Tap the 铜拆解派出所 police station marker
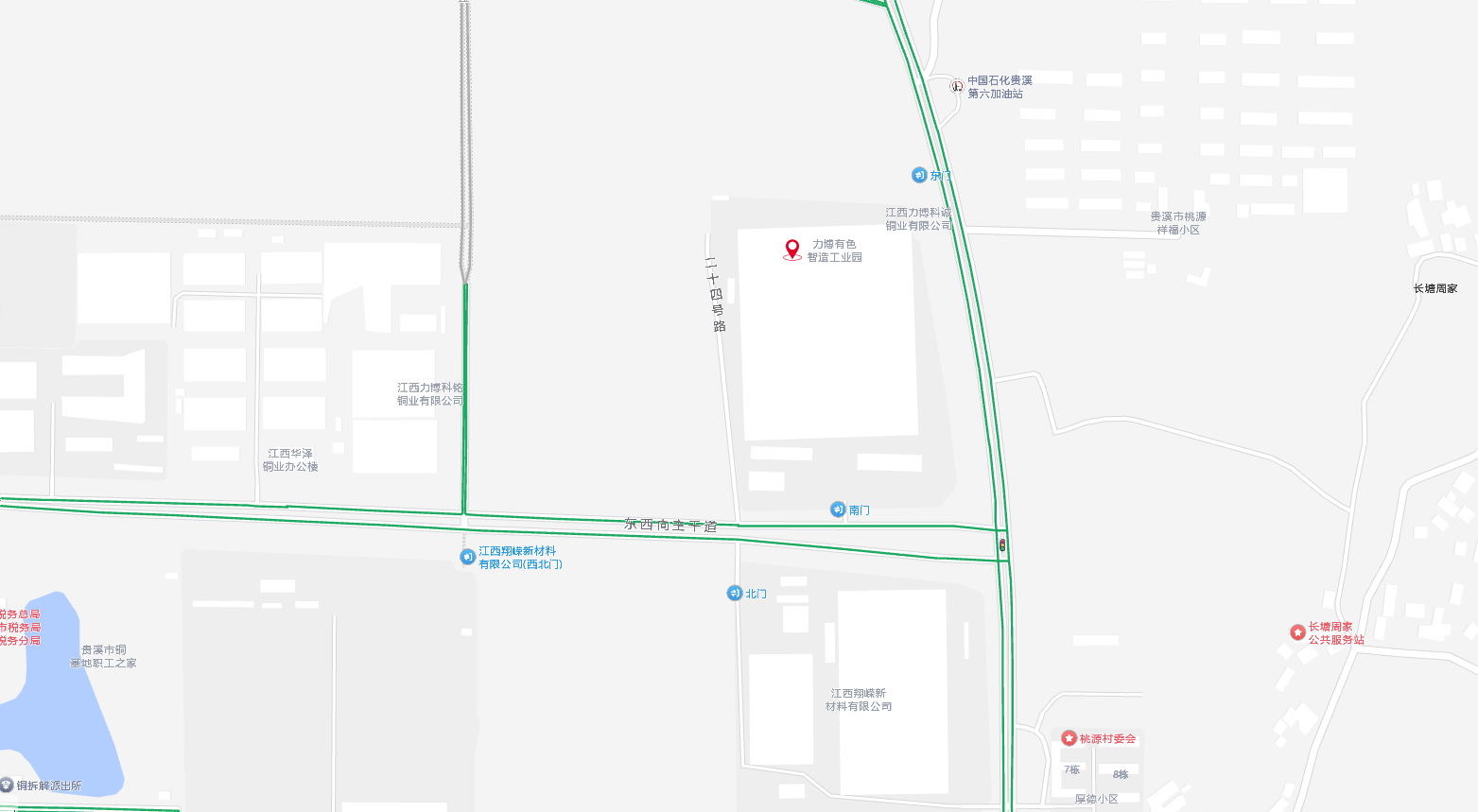Screen dimensions: 1478x812 coord(7,785)
